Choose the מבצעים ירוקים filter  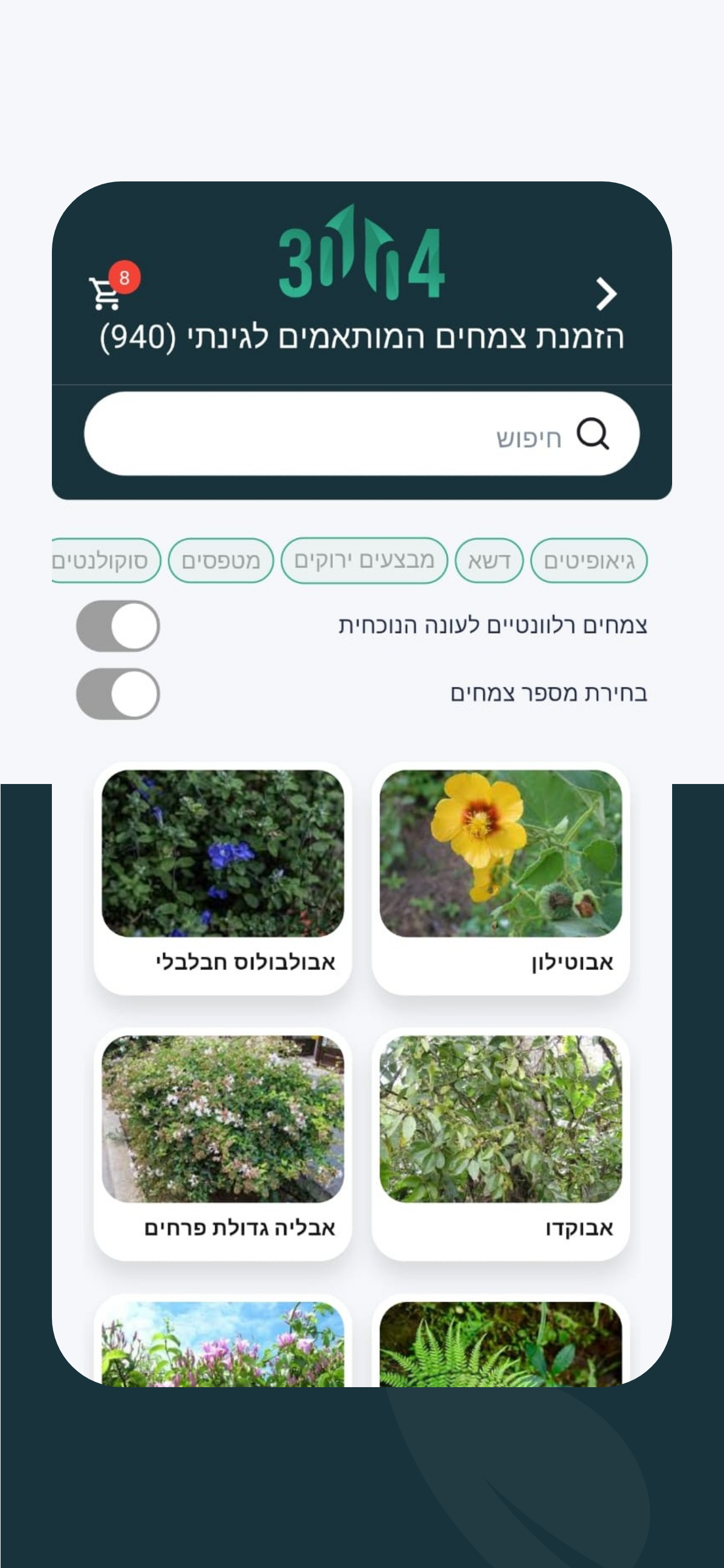(366, 561)
